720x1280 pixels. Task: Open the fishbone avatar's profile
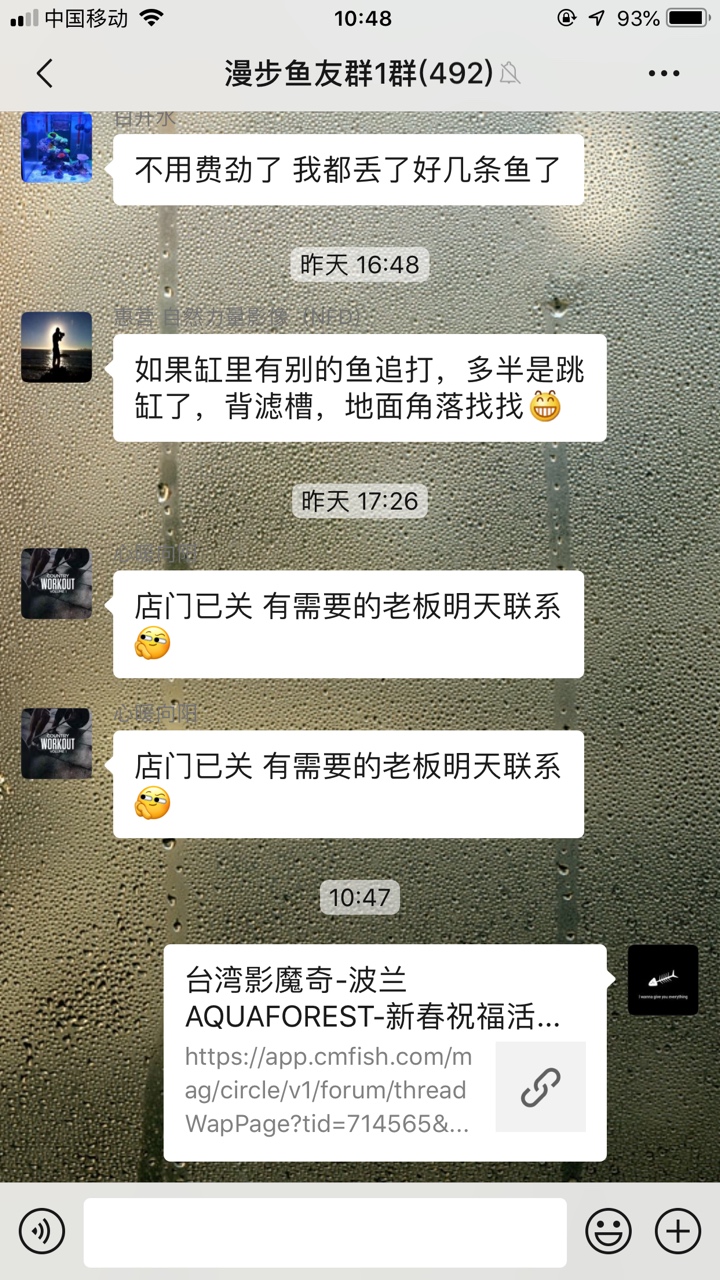coord(663,980)
